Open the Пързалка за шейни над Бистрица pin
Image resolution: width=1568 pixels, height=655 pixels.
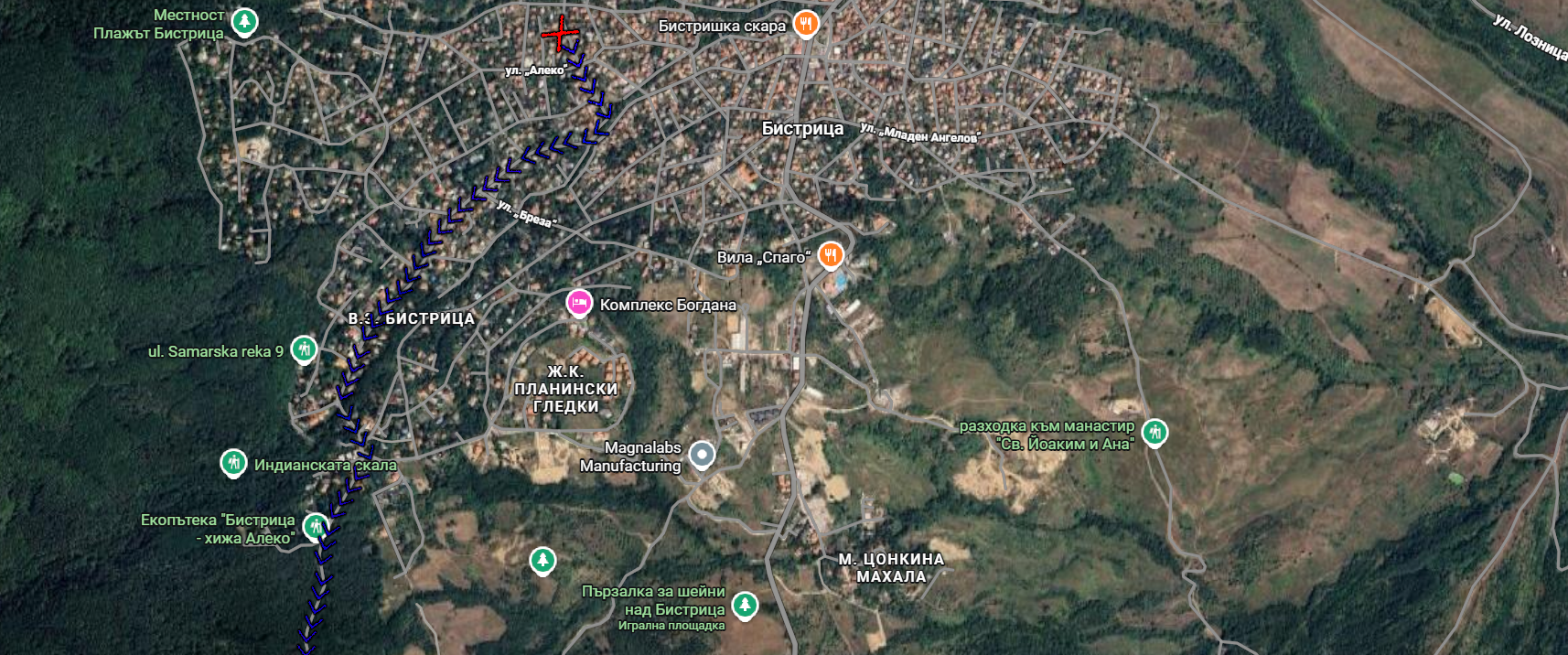[746, 604]
